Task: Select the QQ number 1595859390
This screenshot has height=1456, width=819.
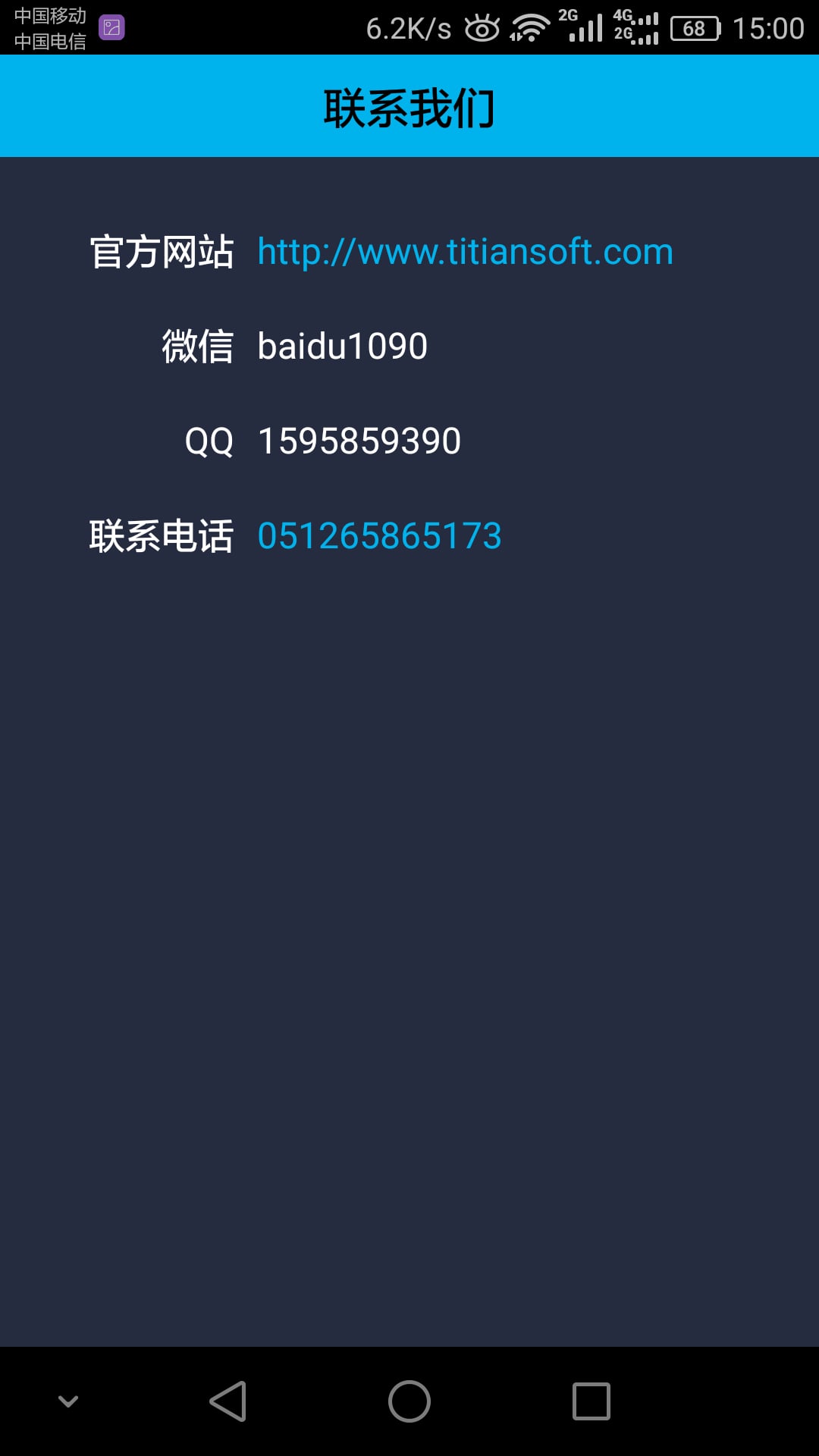Action: click(359, 441)
